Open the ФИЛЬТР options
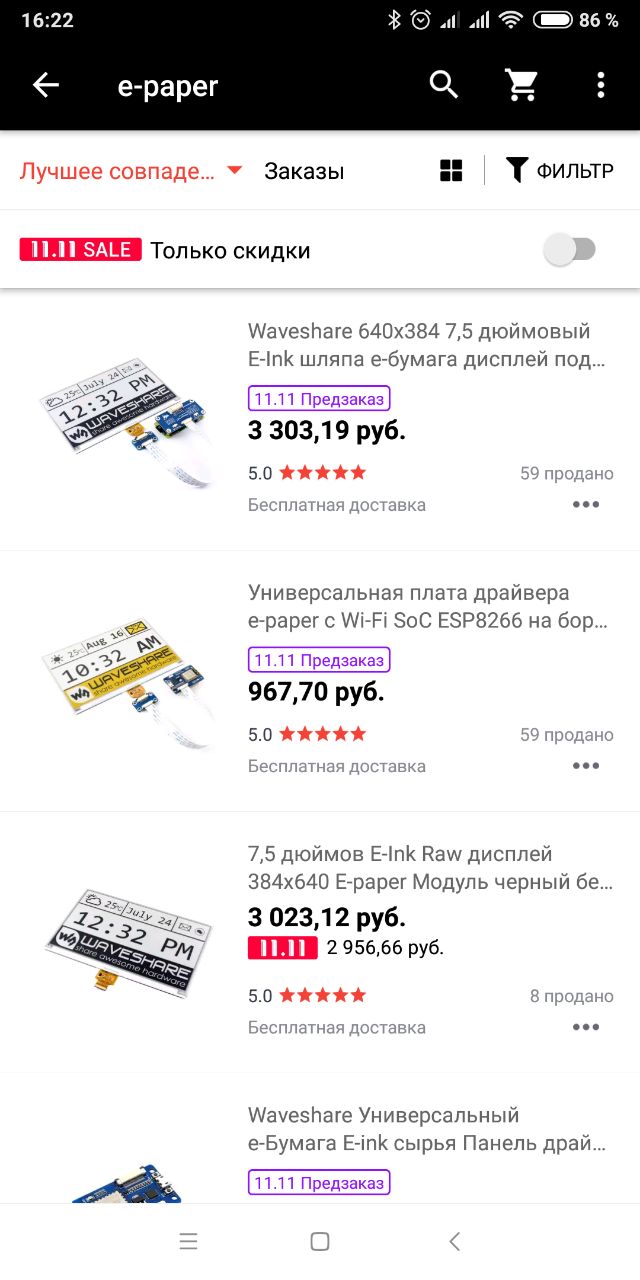Viewport: 640px width, 1280px height. (560, 171)
